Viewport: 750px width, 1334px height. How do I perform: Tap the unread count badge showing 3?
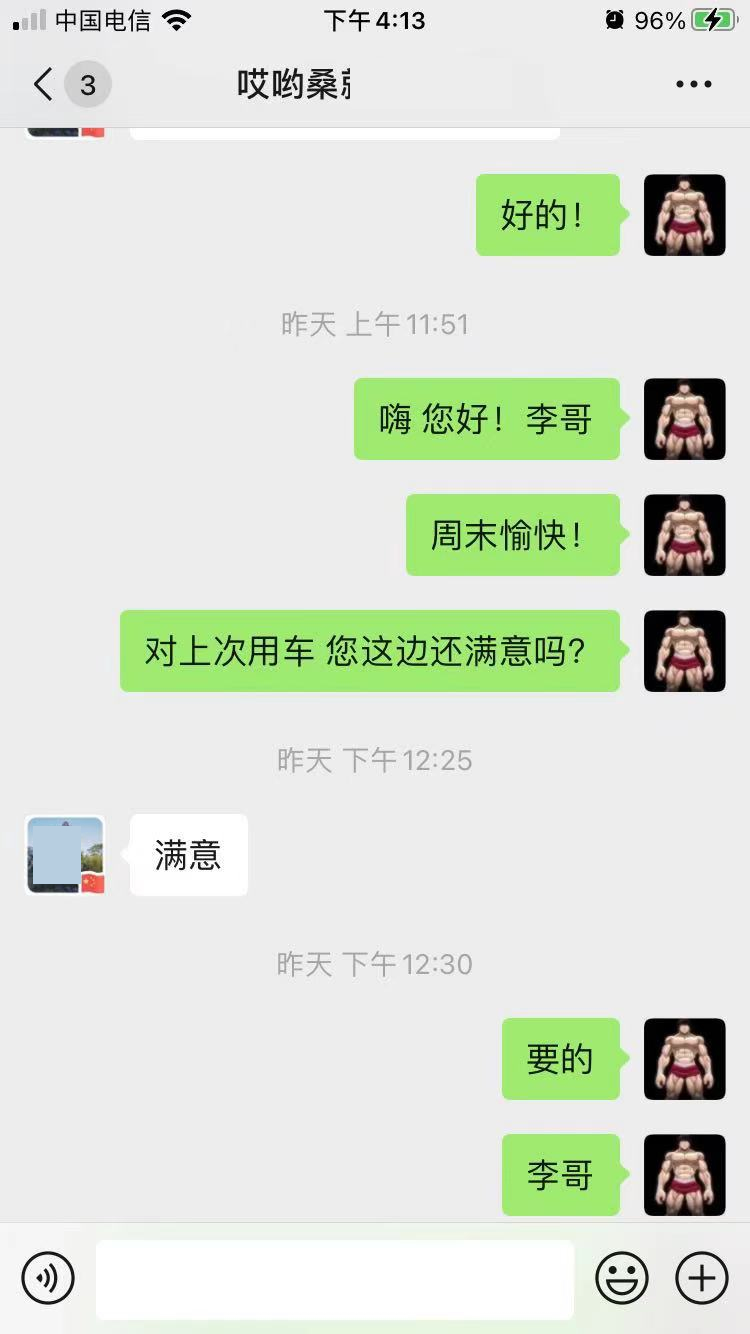[85, 84]
